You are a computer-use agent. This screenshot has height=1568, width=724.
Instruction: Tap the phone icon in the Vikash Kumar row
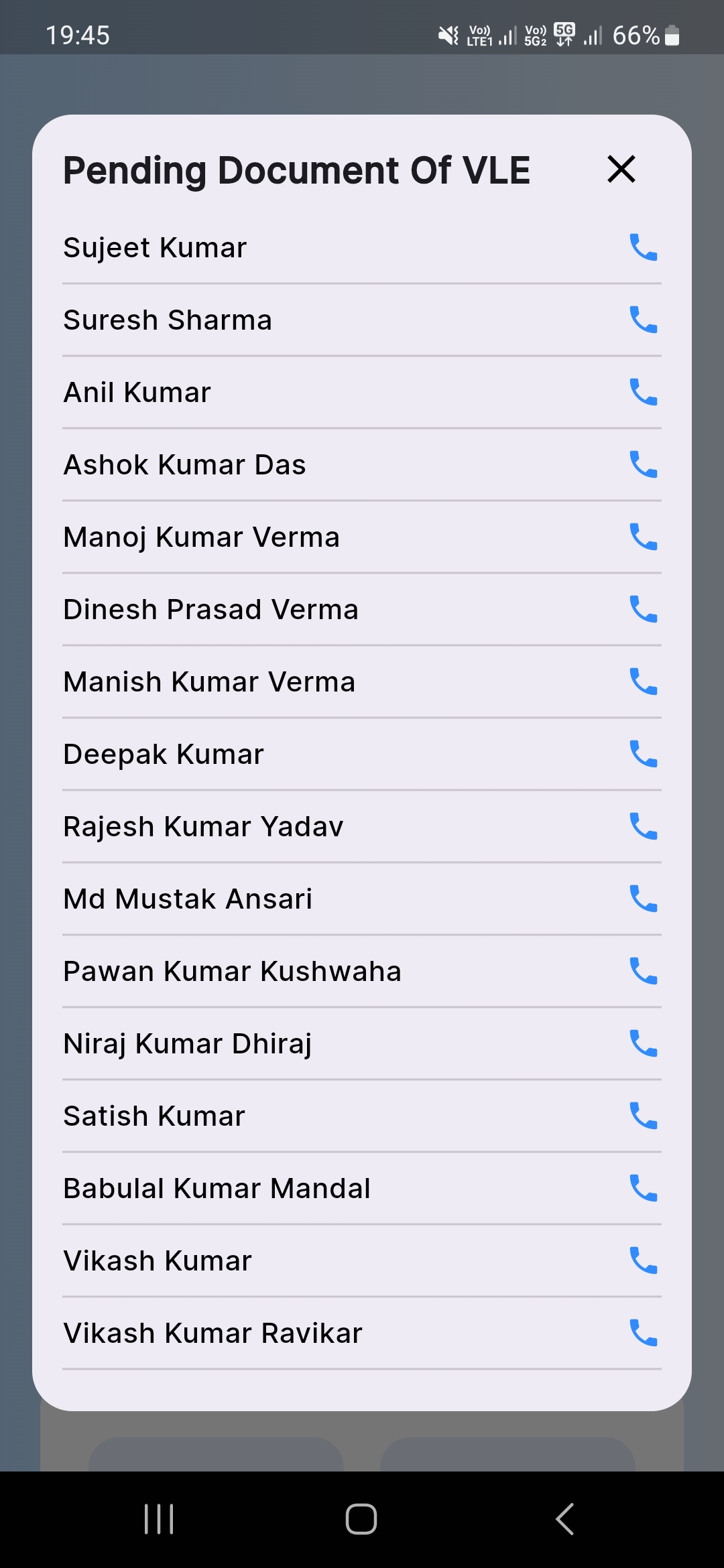(x=644, y=1260)
